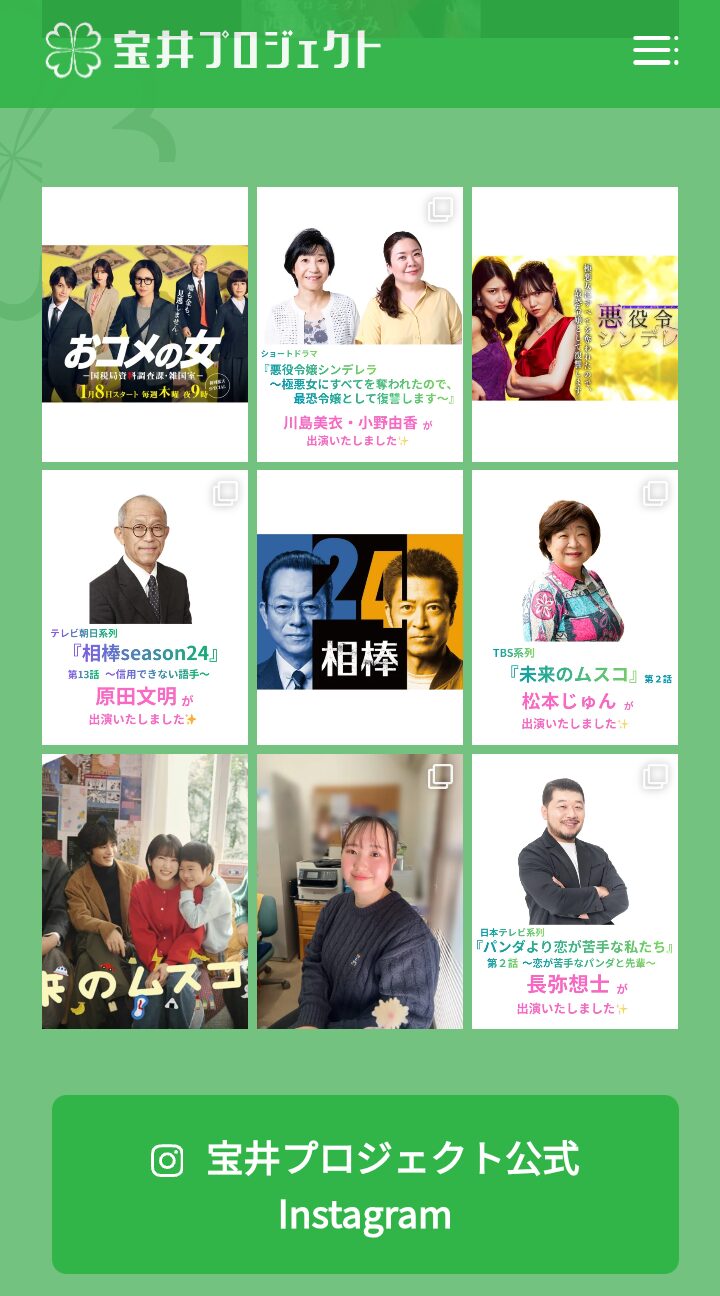Open the 川島美衣・小野由香 appearance post

(x=360, y=324)
